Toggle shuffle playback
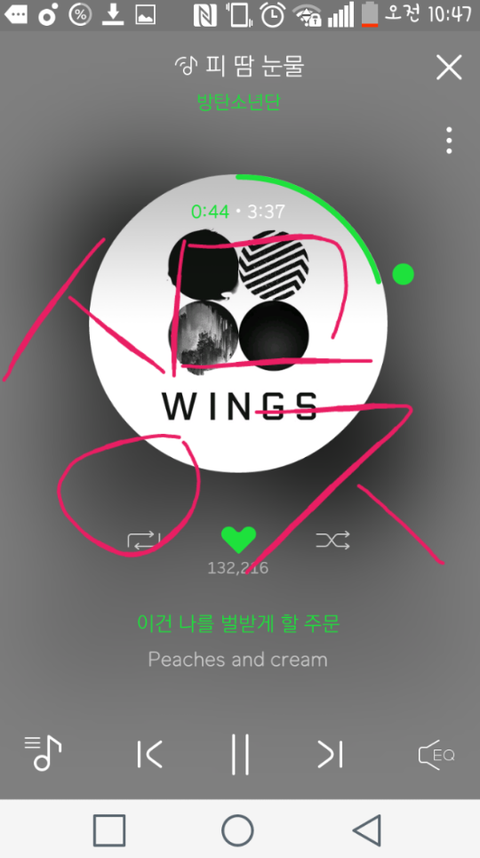Image resolution: width=480 pixels, height=858 pixels. pos(333,540)
